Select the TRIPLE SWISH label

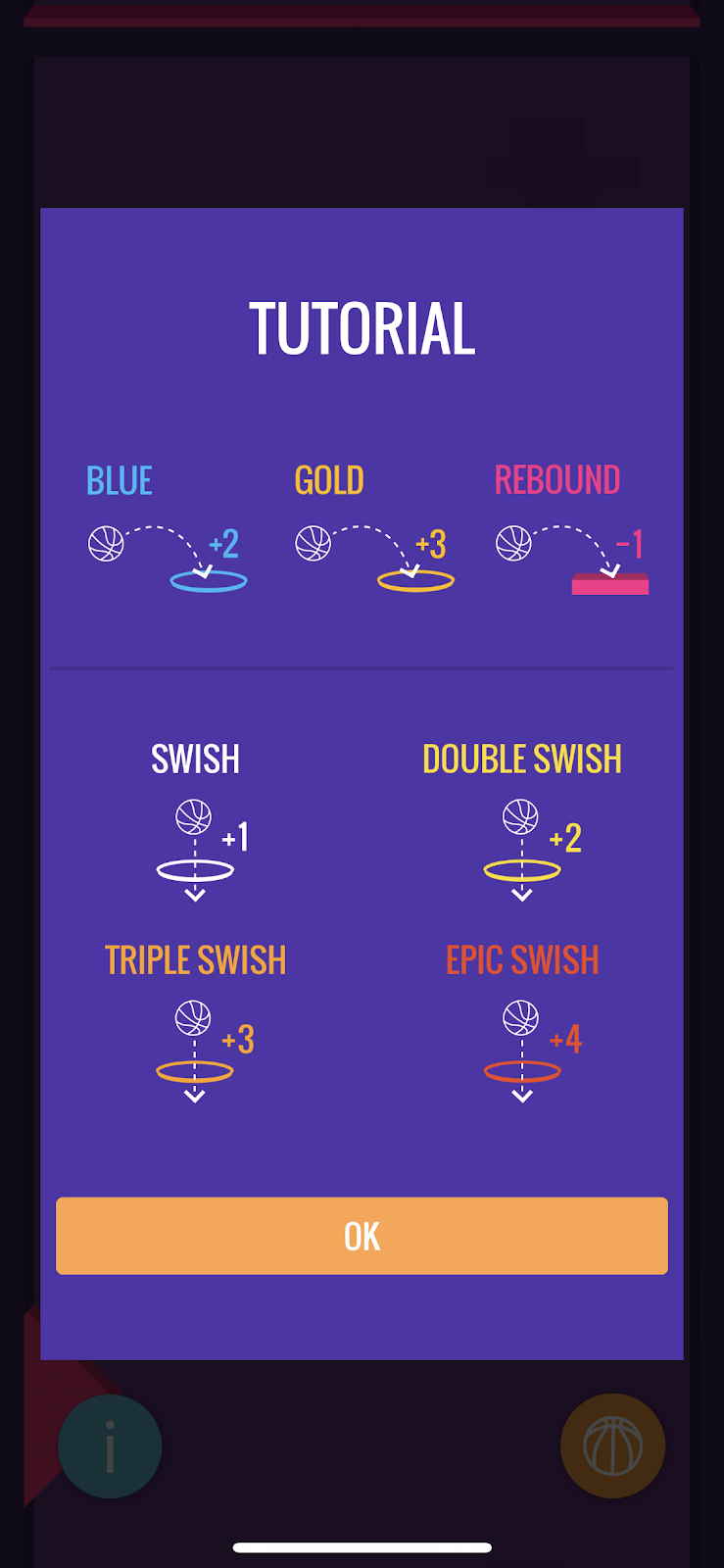(195, 959)
